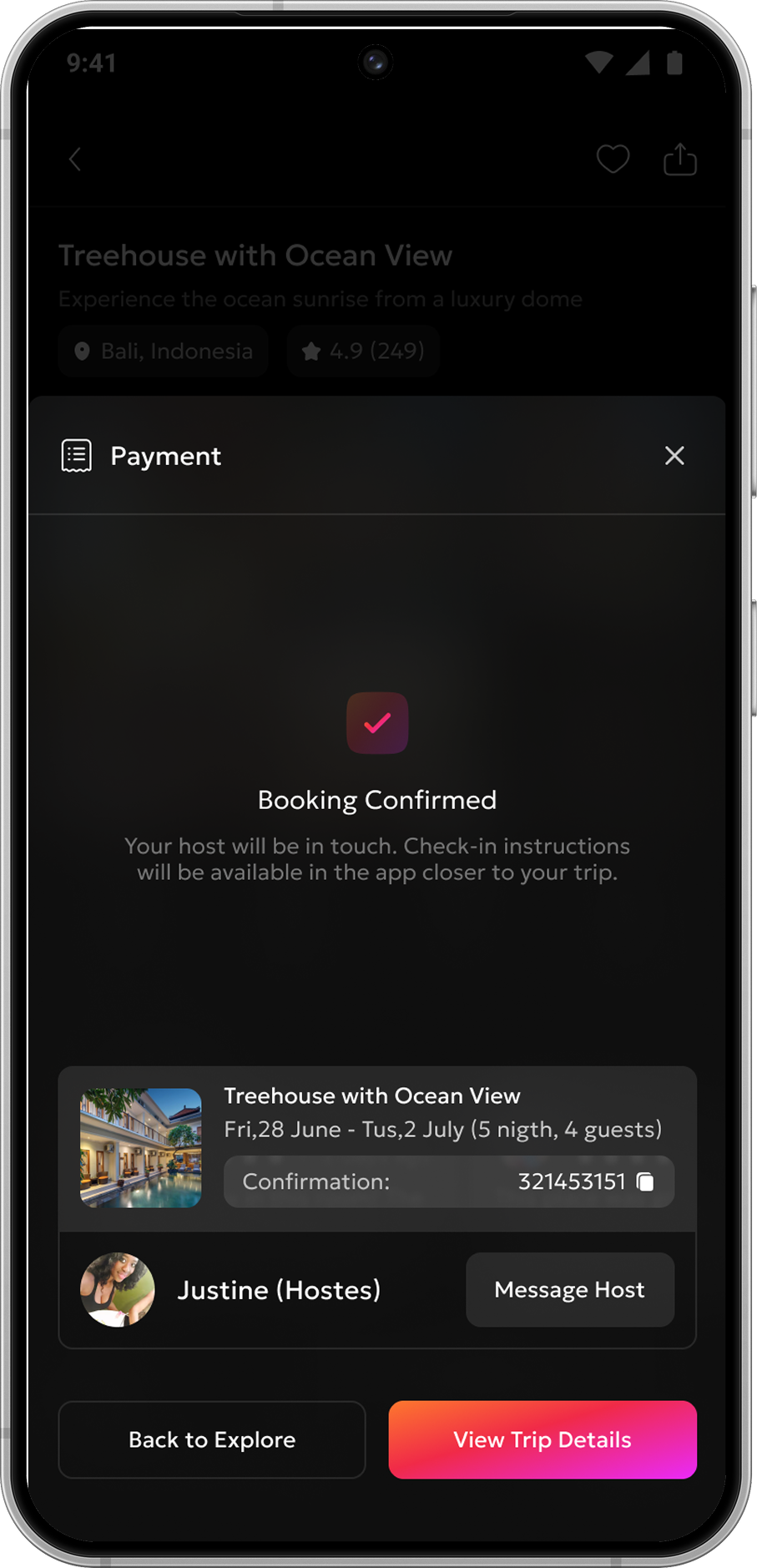The image size is (757, 1568).
Task: Click the Confirmation number field
Action: tap(448, 1181)
